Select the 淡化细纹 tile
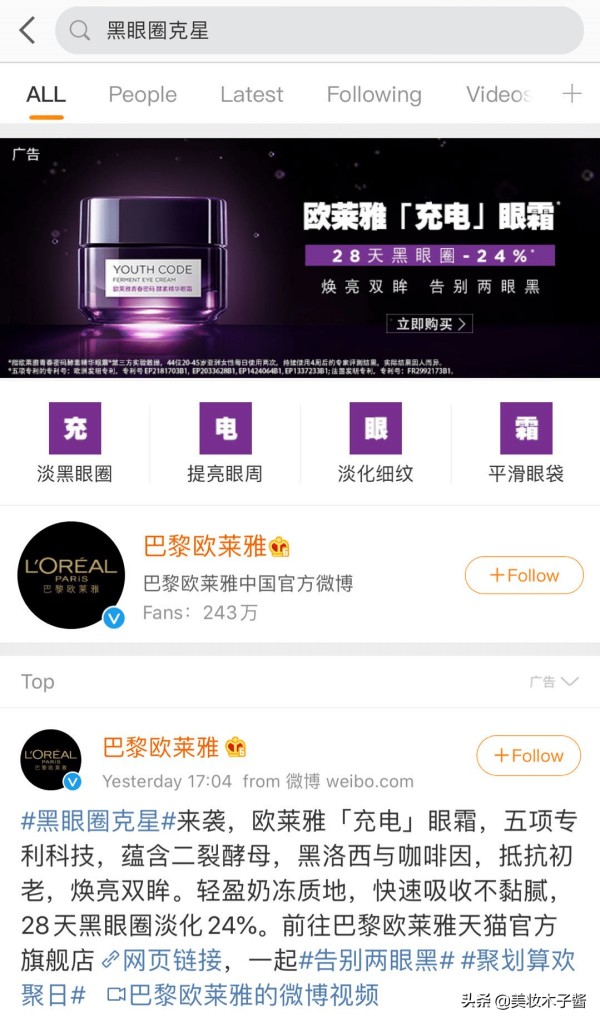Image resolution: width=600 pixels, height=1022 pixels. 375,443
